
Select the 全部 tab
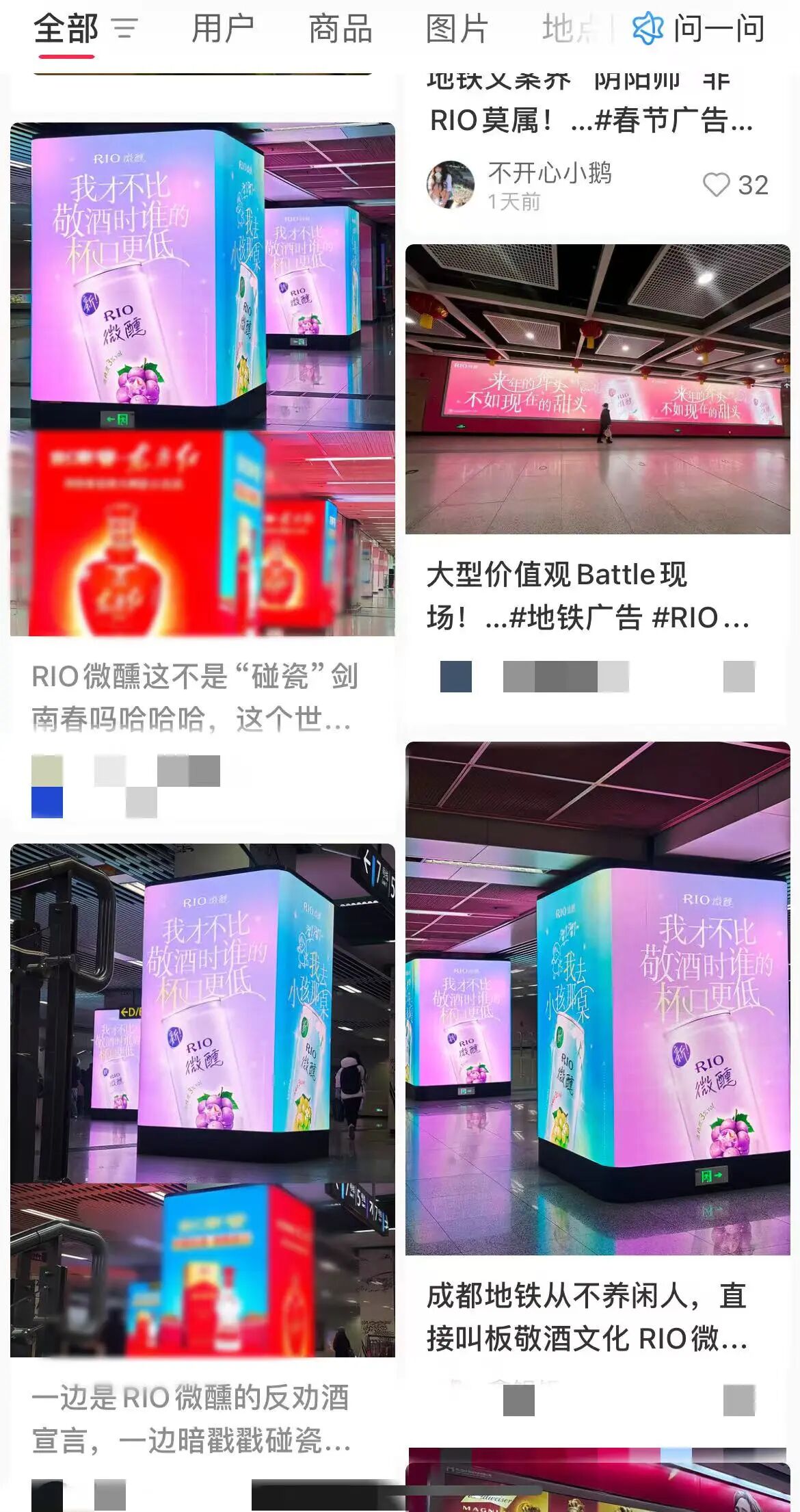pyautogui.click(x=66, y=29)
